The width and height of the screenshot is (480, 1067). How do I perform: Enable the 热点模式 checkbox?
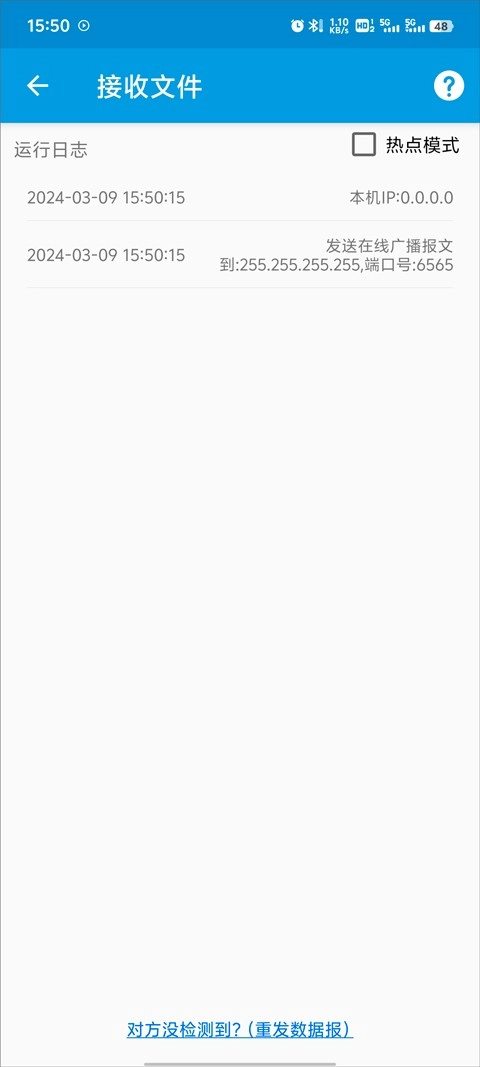364,144
